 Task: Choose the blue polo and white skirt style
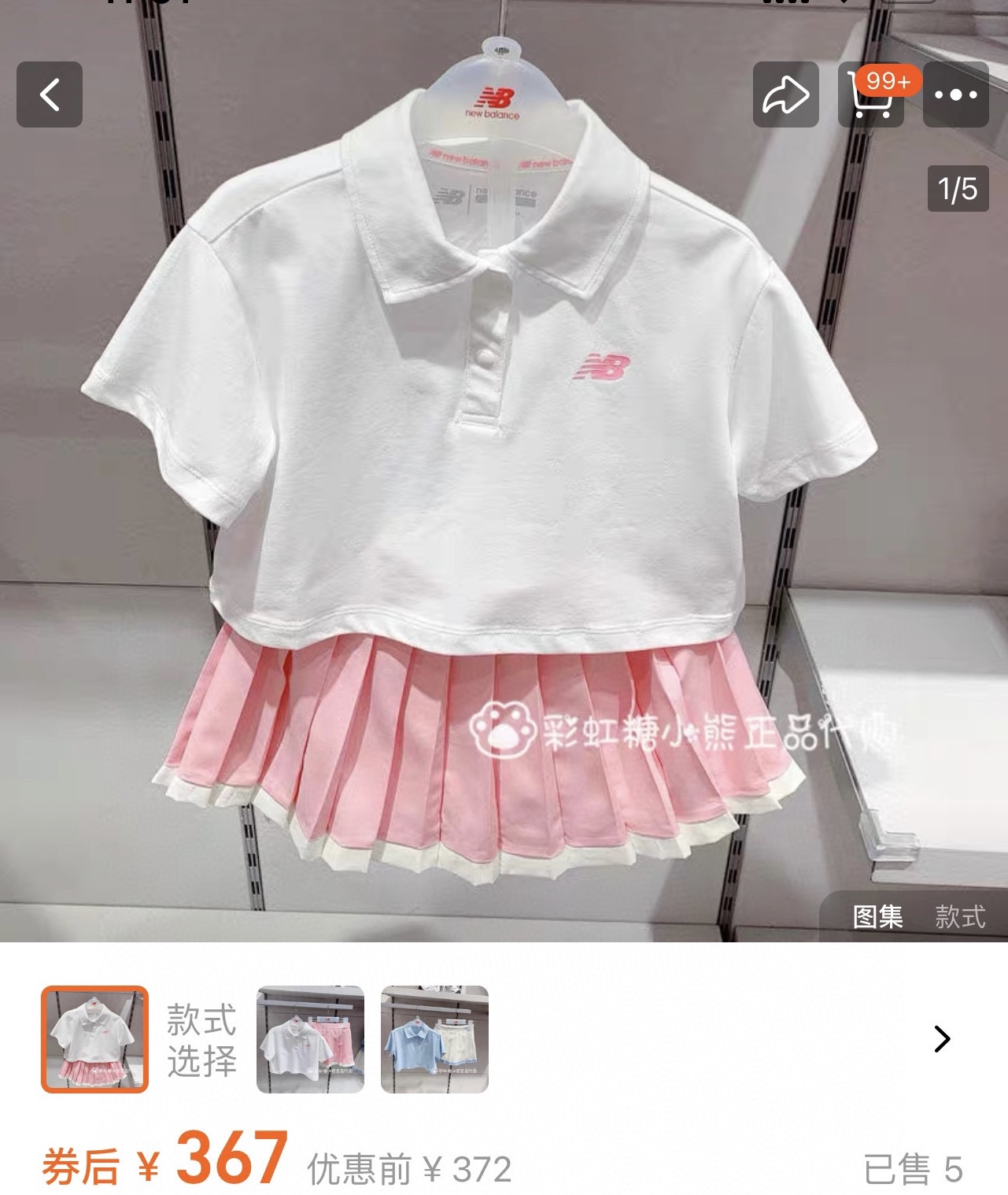[434, 1039]
